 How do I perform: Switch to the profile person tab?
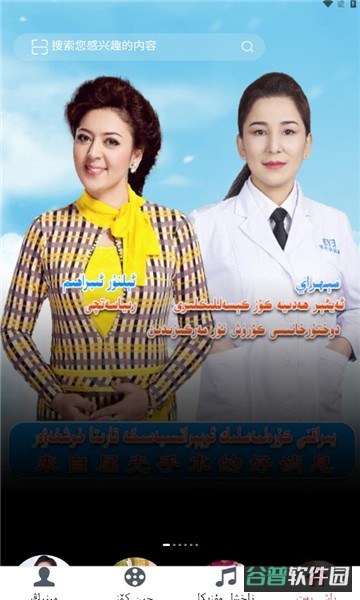(44, 582)
